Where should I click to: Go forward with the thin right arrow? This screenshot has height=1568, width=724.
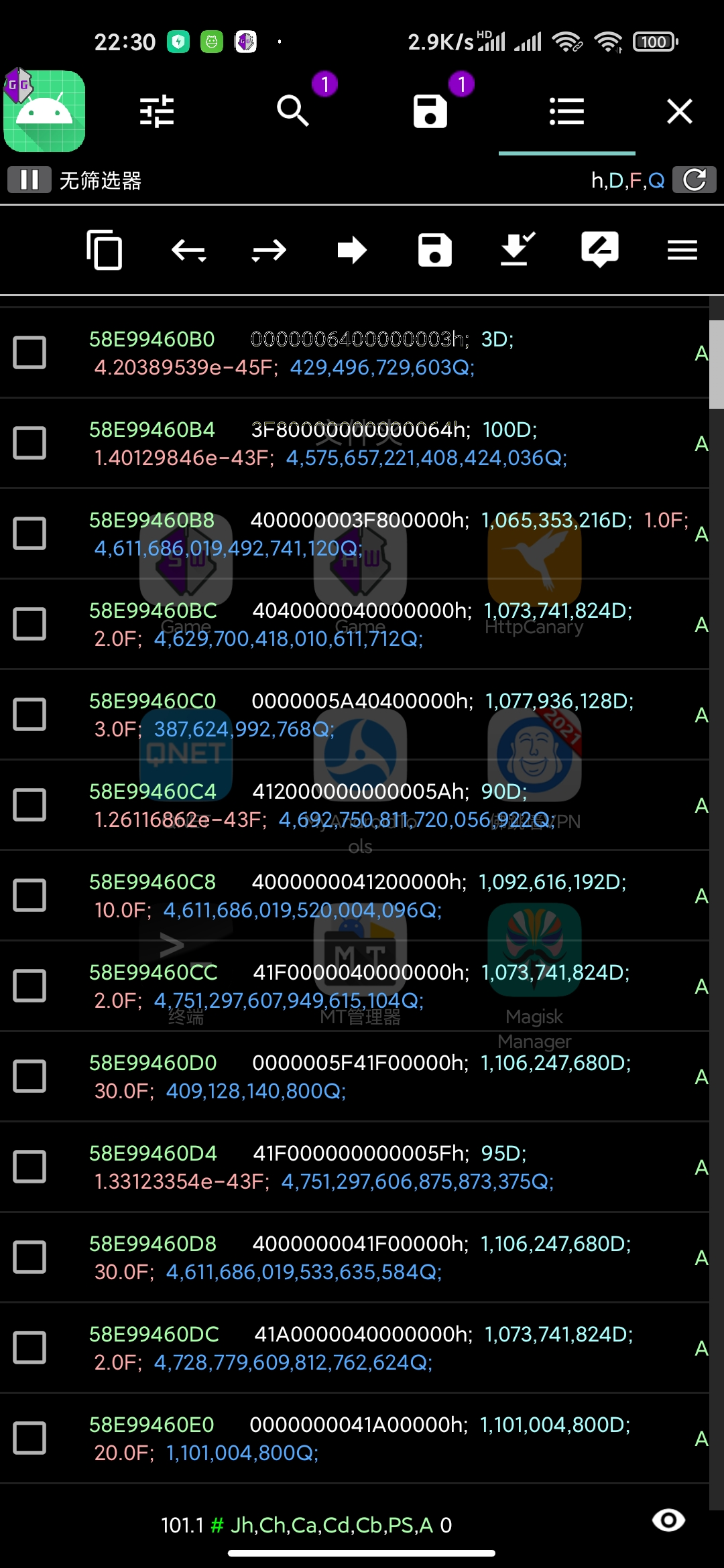click(x=269, y=251)
